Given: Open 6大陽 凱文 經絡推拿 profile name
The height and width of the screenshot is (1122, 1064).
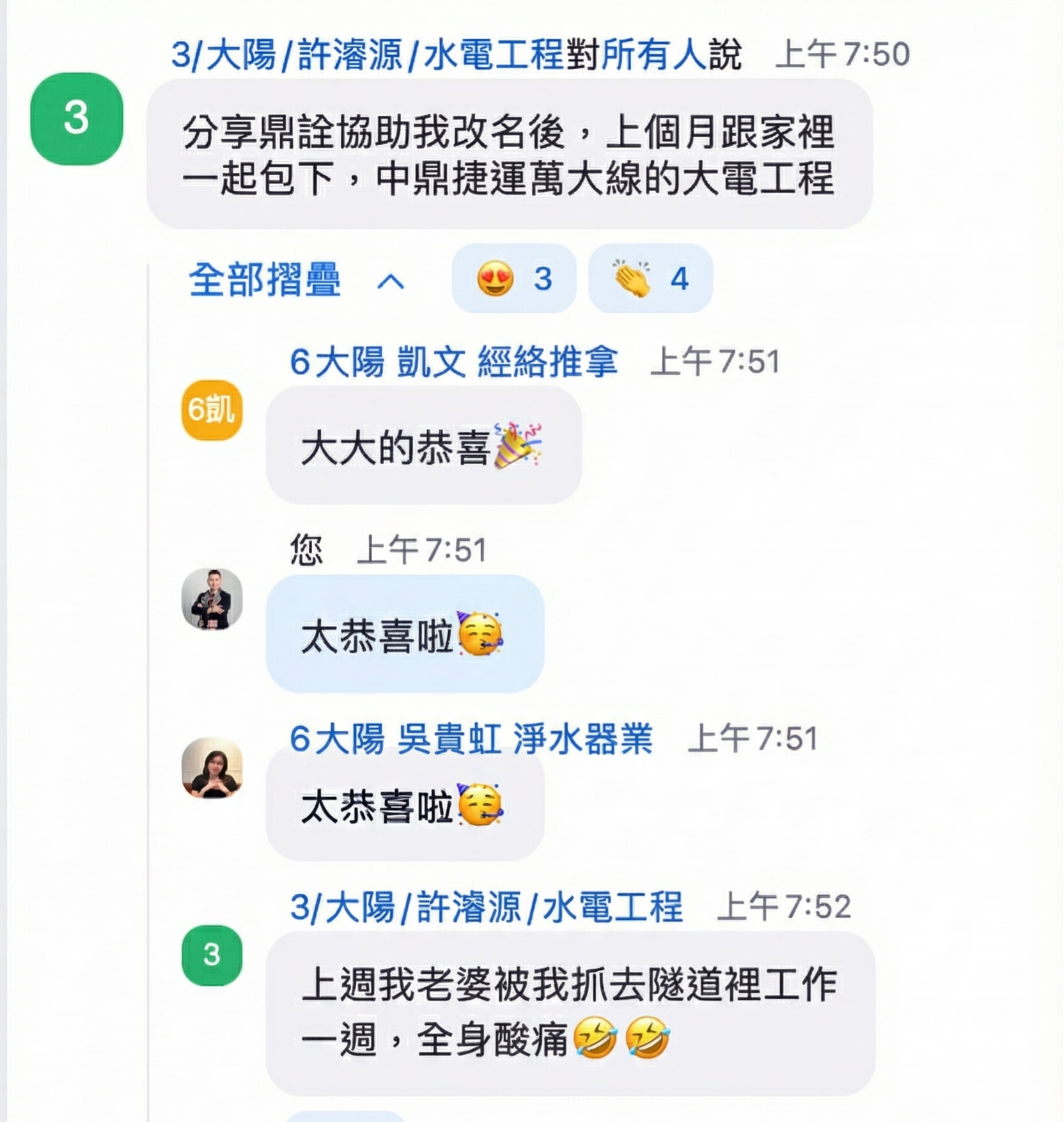Looking at the screenshot, I should coord(455,362).
